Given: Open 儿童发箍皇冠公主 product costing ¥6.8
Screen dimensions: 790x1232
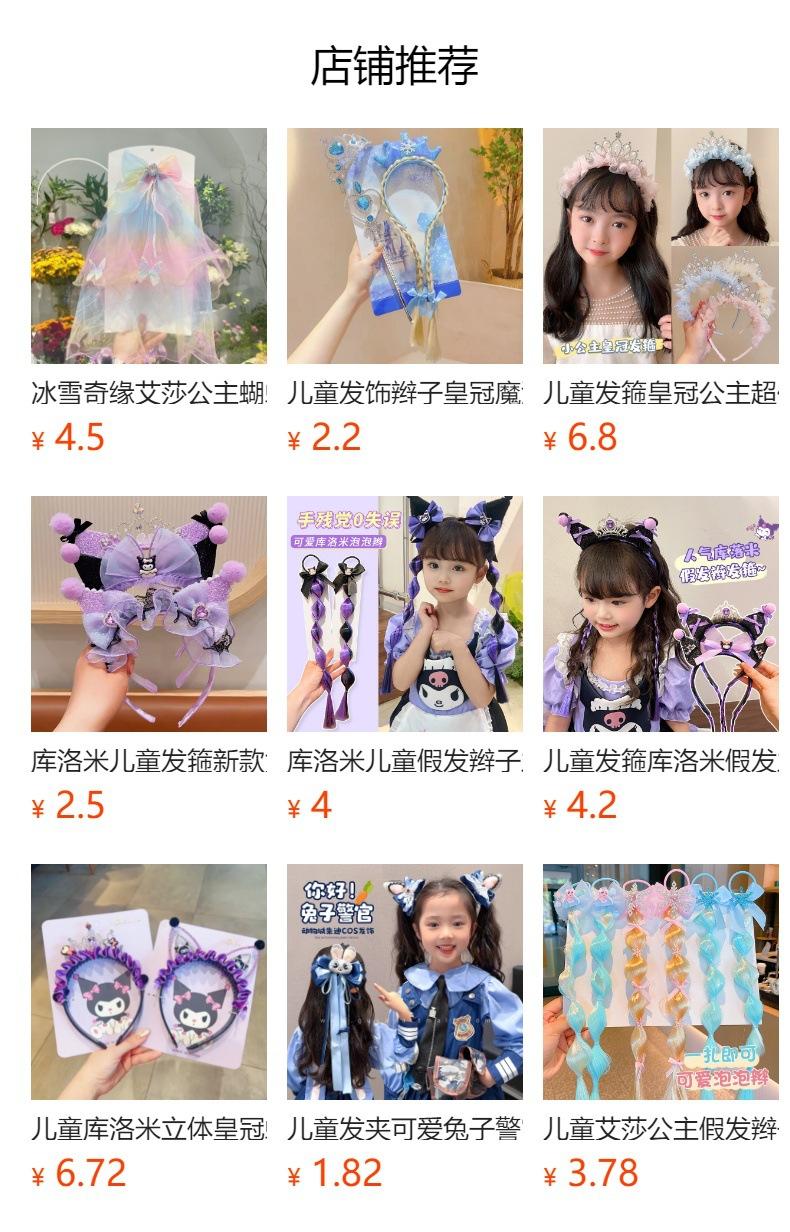Looking at the screenshot, I should point(661,292).
